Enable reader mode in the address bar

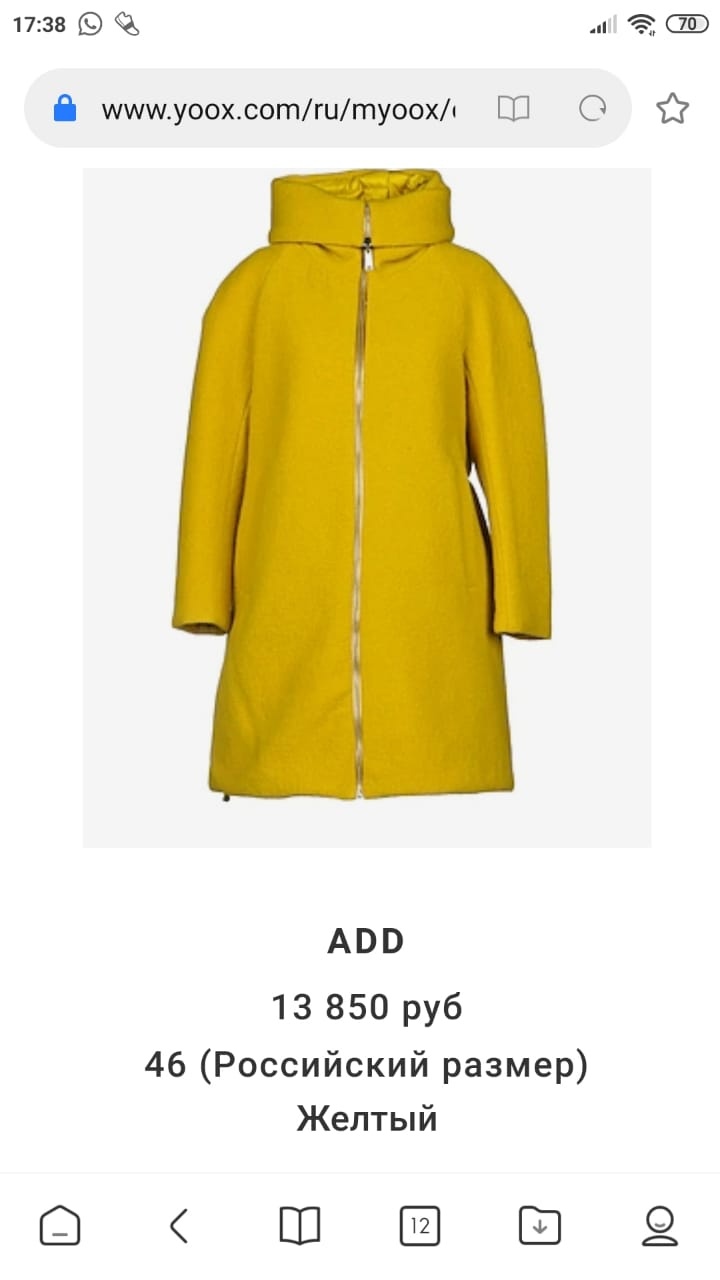(513, 109)
